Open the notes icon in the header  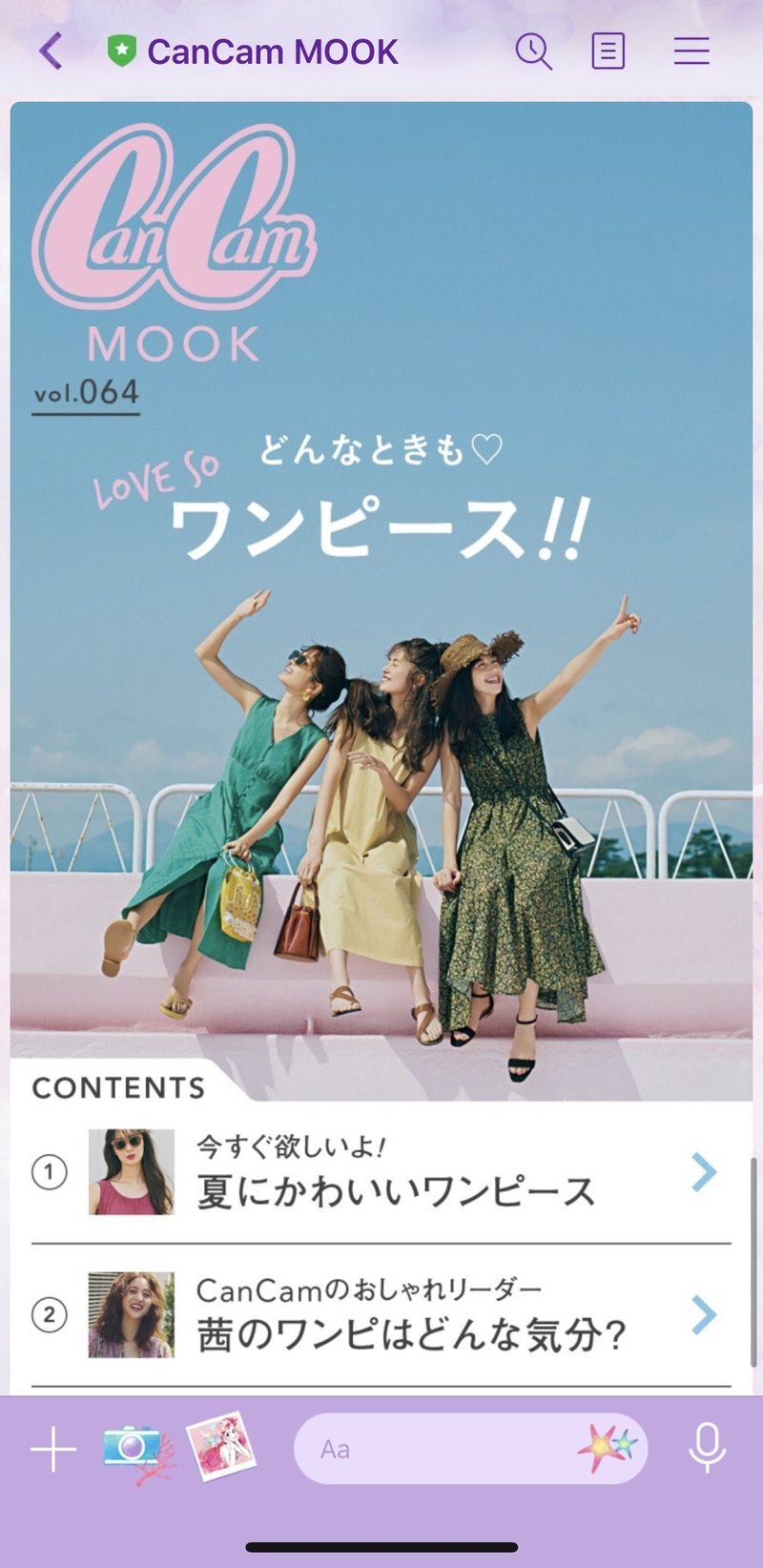click(608, 51)
